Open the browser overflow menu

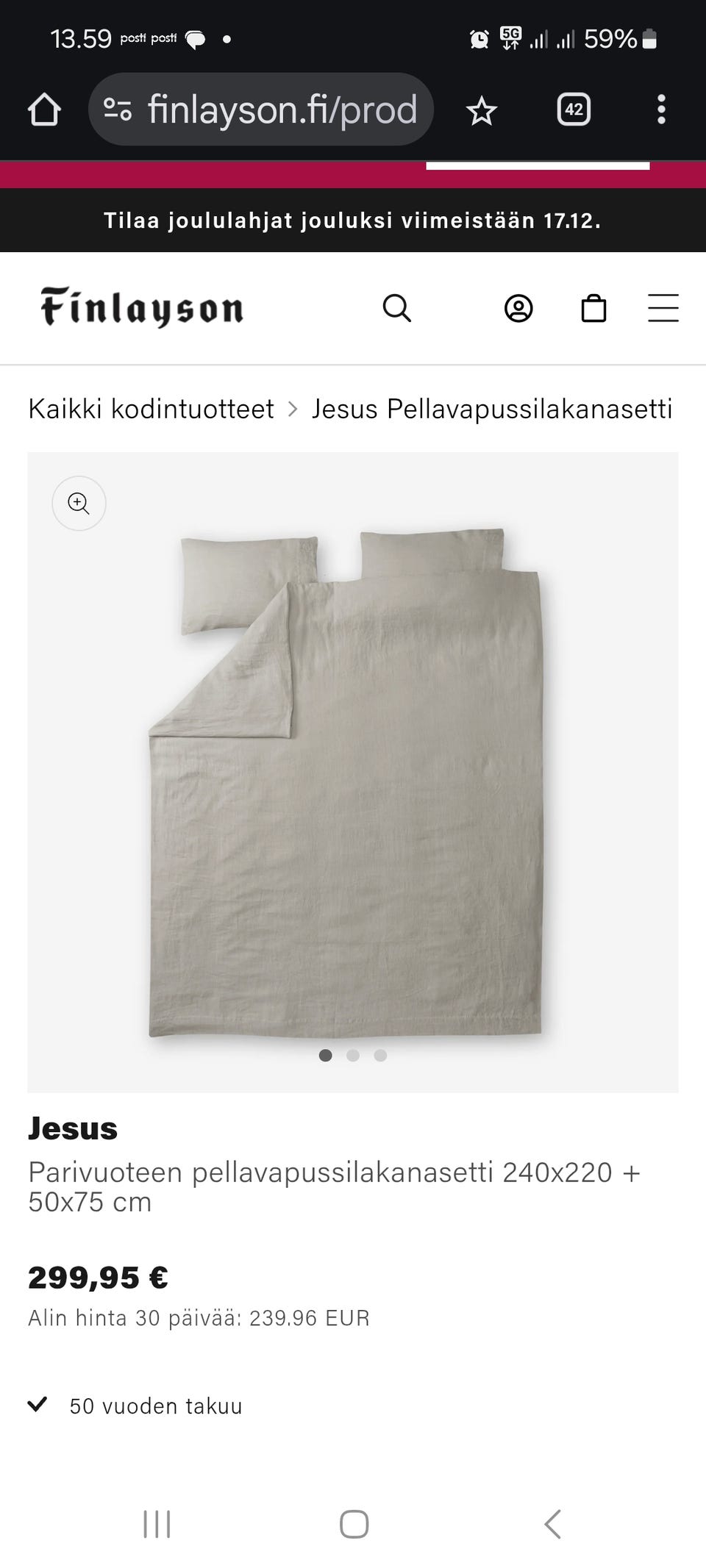pyautogui.click(x=661, y=110)
